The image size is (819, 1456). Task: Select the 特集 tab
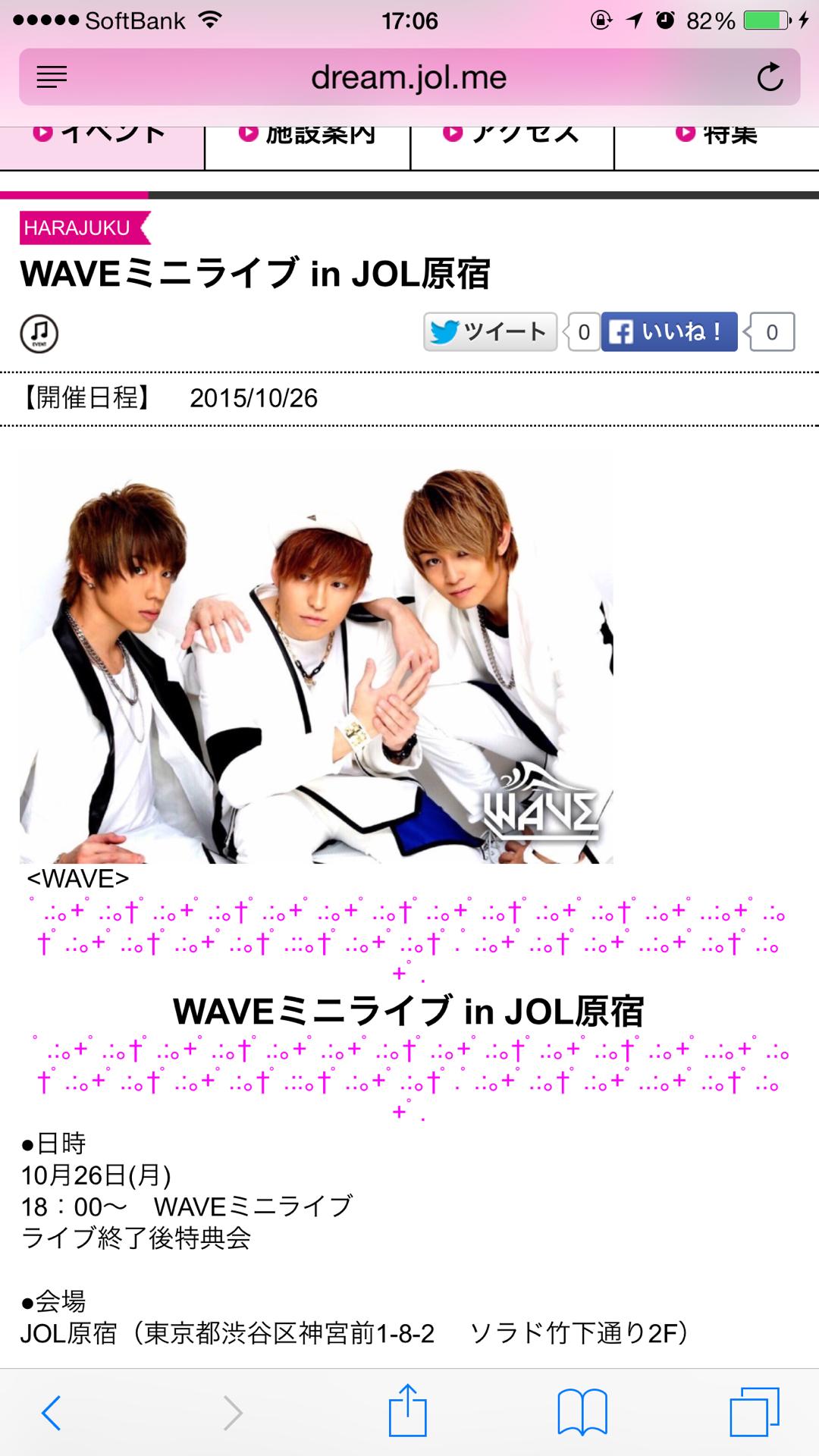[717, 144]
